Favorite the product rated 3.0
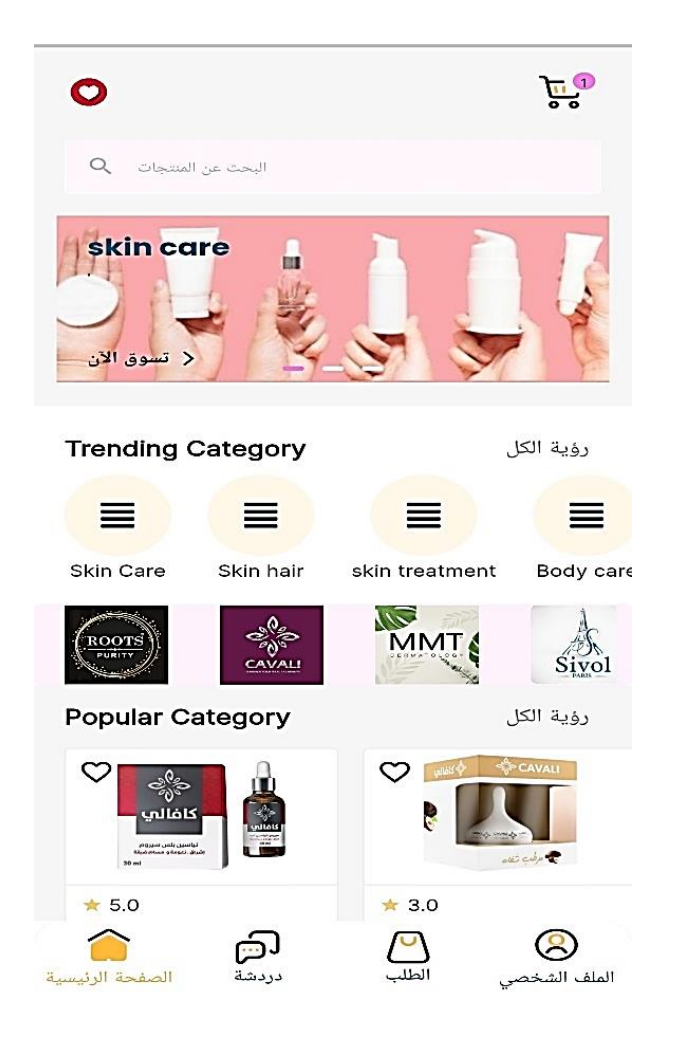 coord(396,772)
